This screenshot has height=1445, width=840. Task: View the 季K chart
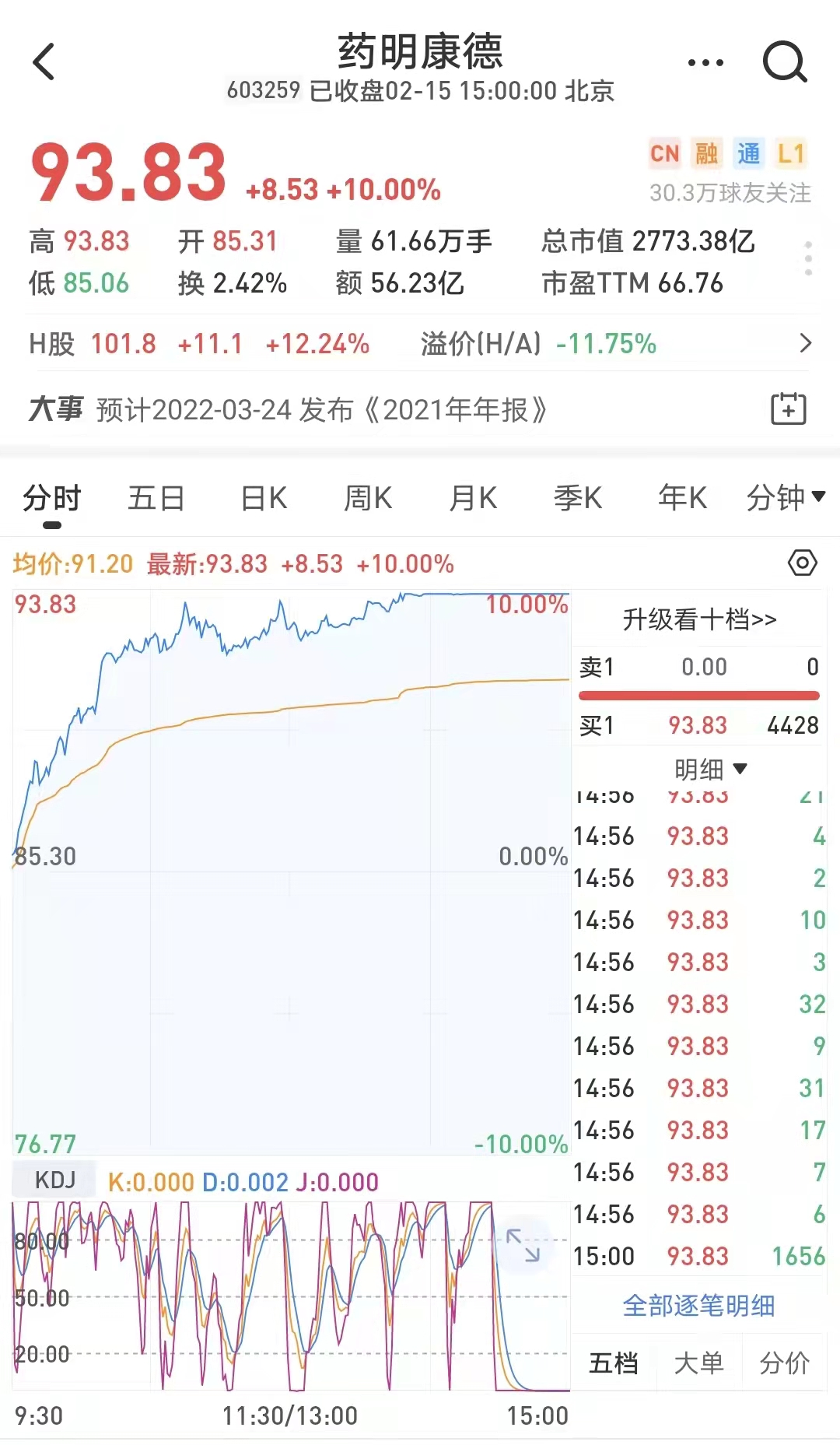[x=578, y=498]
